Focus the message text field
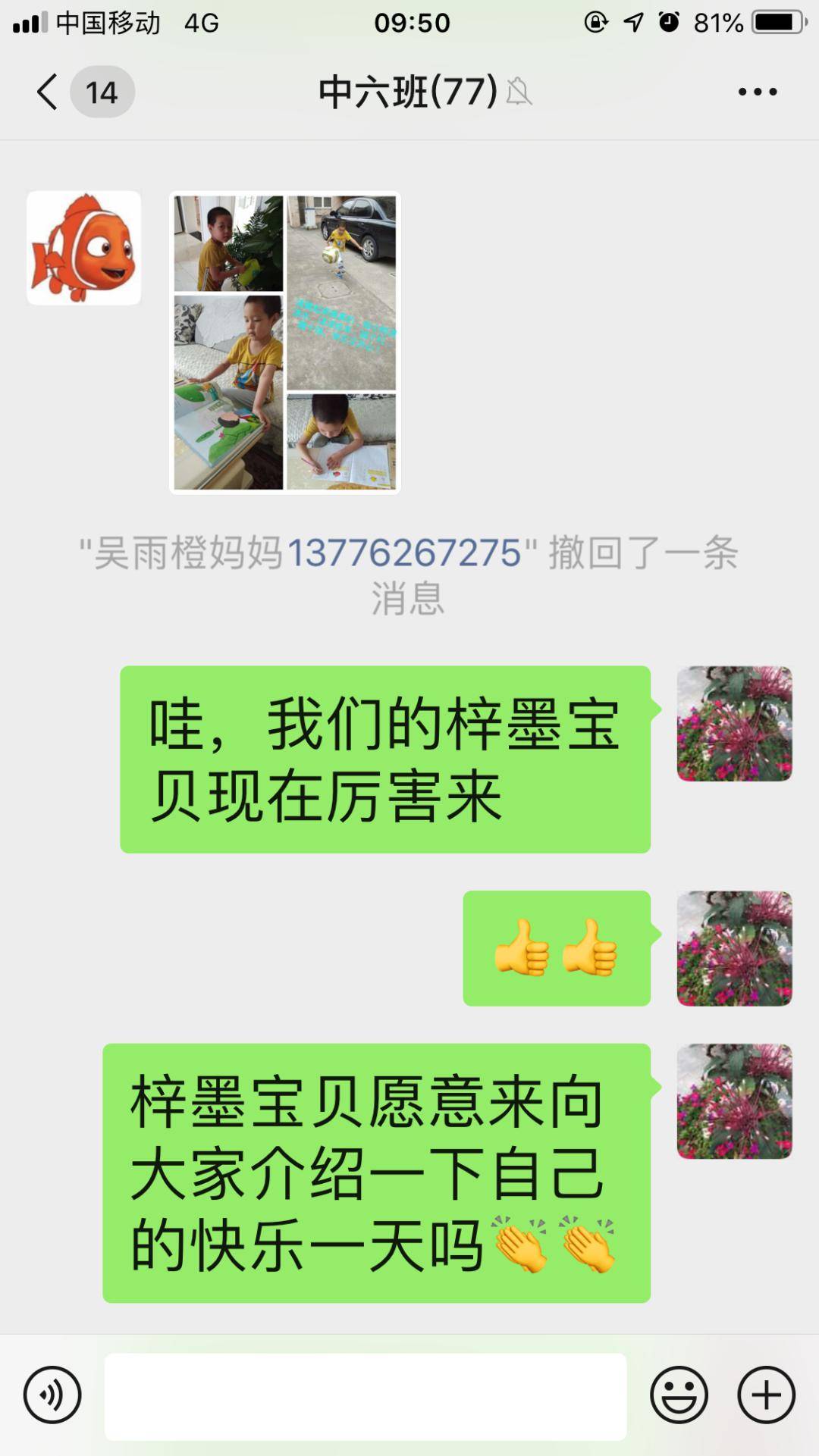 point(366,1396)
